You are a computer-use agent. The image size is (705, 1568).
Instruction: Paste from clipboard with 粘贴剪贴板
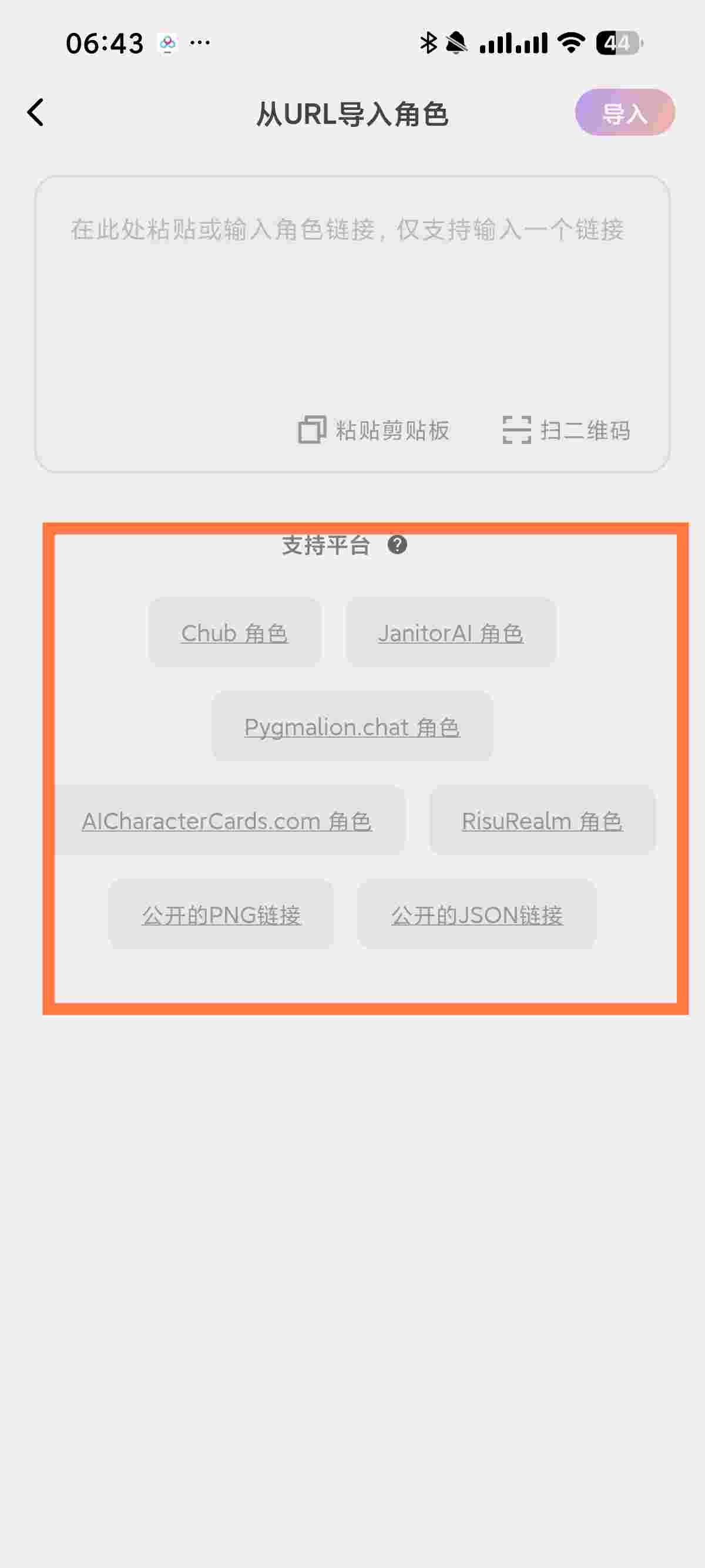tap(374, 430)
